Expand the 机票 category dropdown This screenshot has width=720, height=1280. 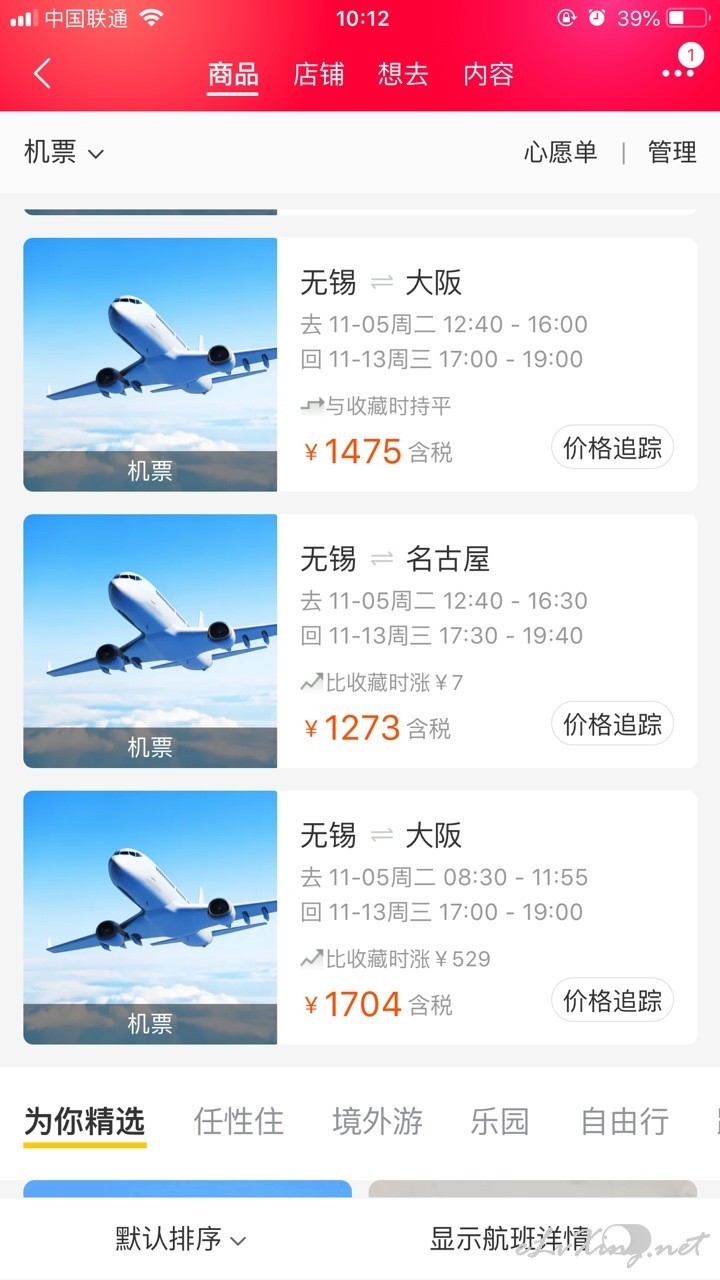[x=64, y=152]
